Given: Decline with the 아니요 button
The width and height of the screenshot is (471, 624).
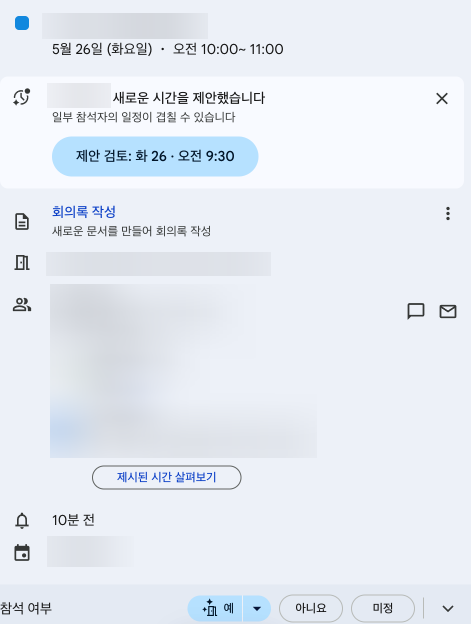Looking at the screenshot, I should (x=311, y=608).
